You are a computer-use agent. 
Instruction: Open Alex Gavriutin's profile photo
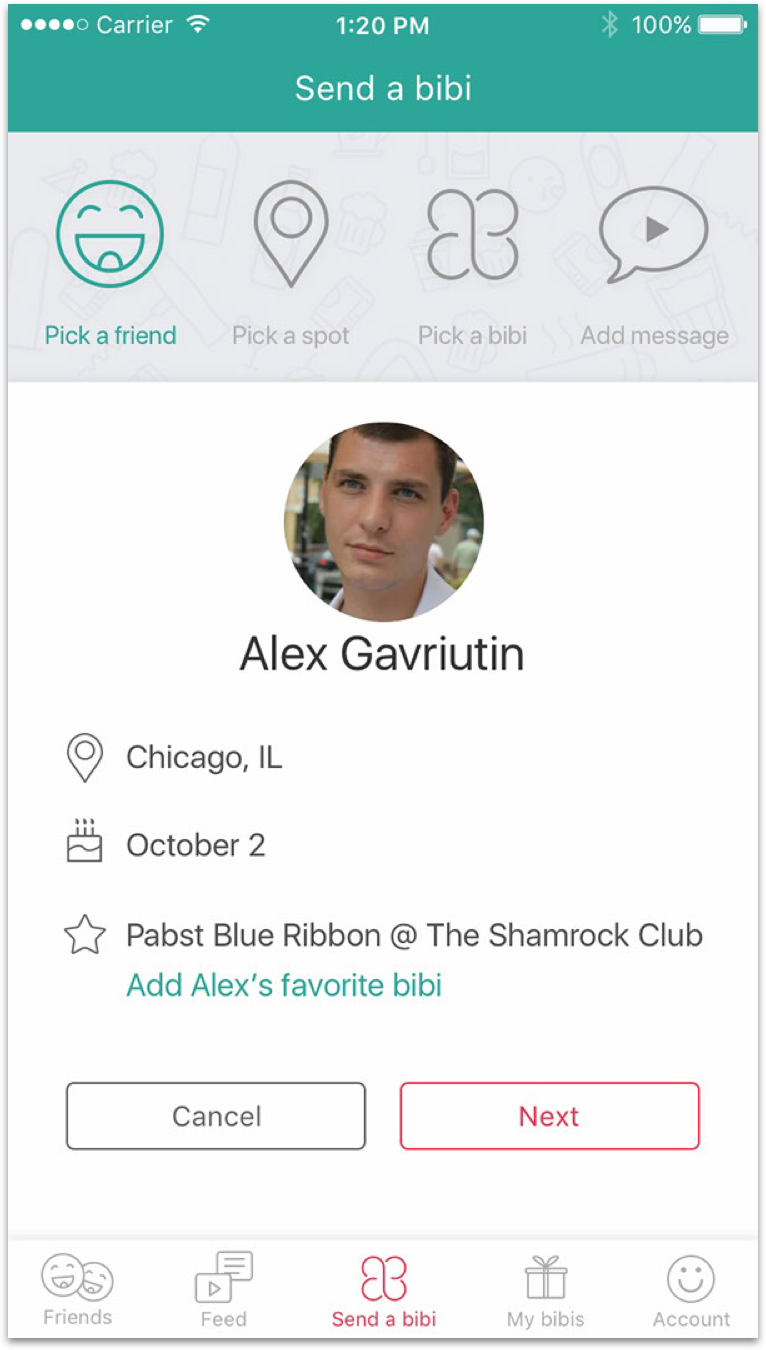tap(384, 522)
